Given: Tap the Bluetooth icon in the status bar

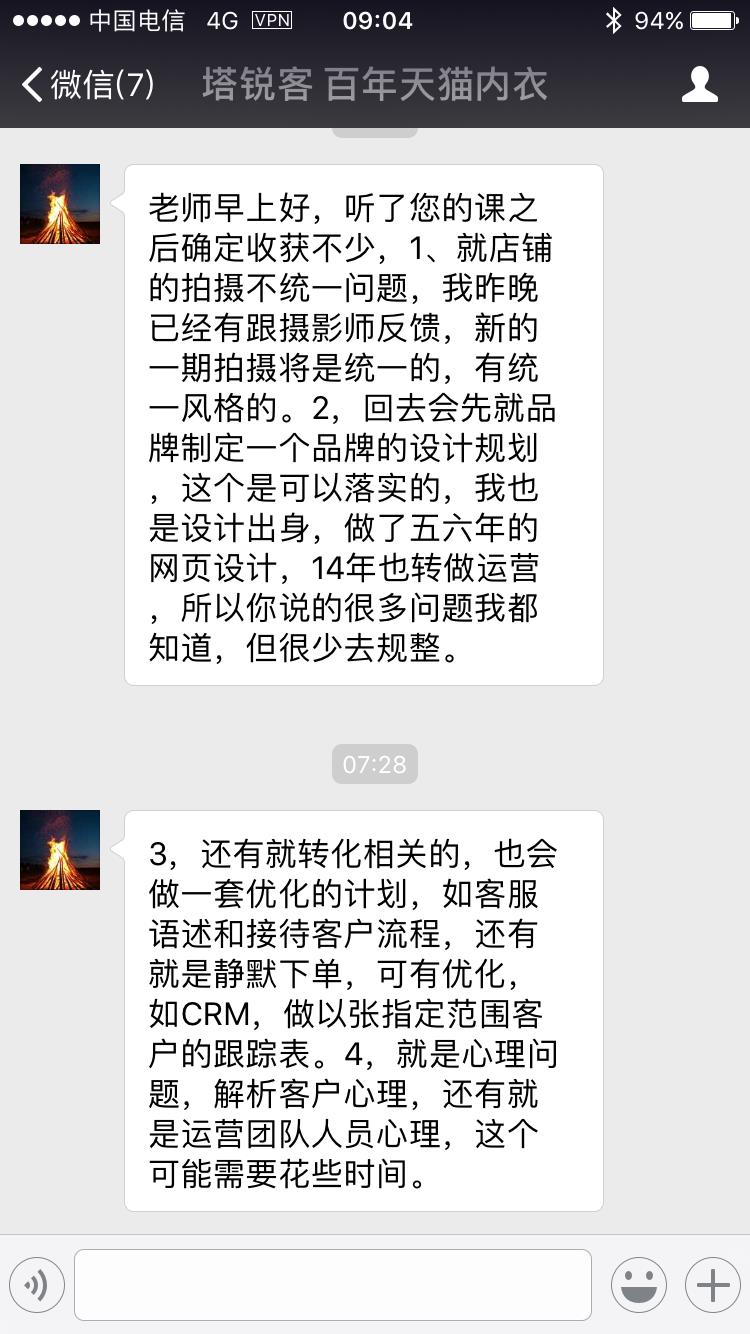Looking at the screenshot, I should coord(616,18).
